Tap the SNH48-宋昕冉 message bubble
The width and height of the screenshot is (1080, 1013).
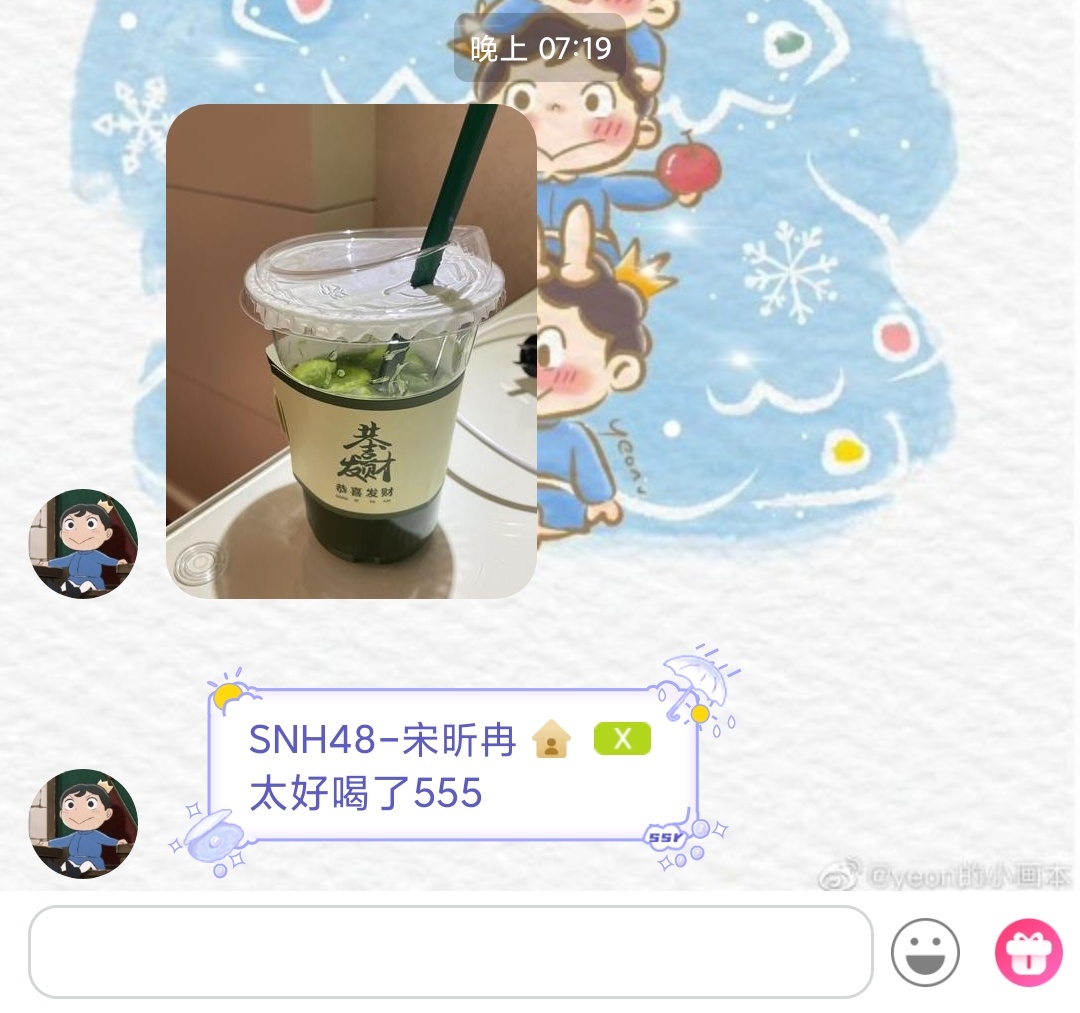point(452,766)
